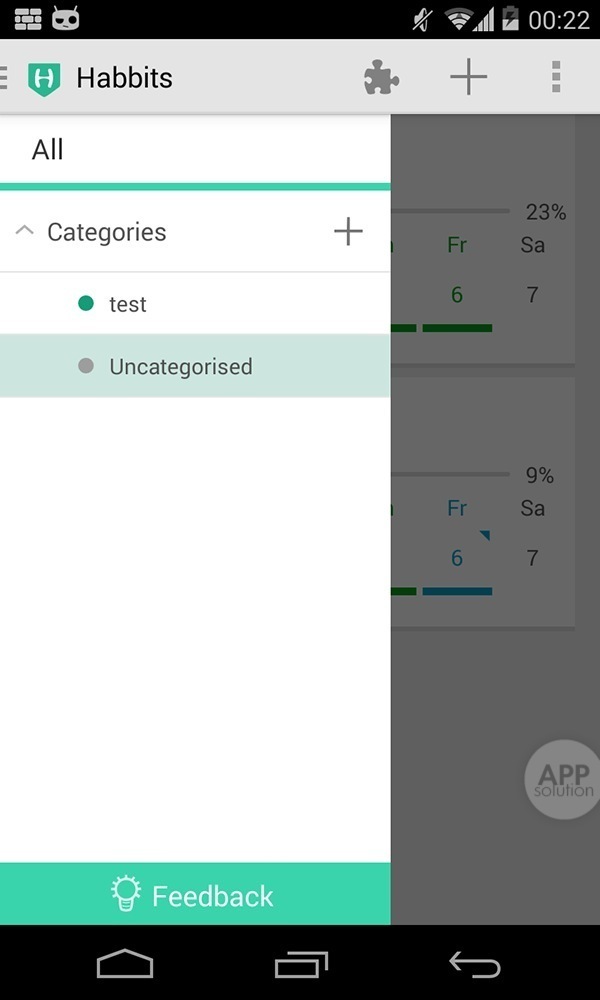The image size is (600, 1000).
Task: Open the puzzle piece add-ons icon
Action: point(381,77)
